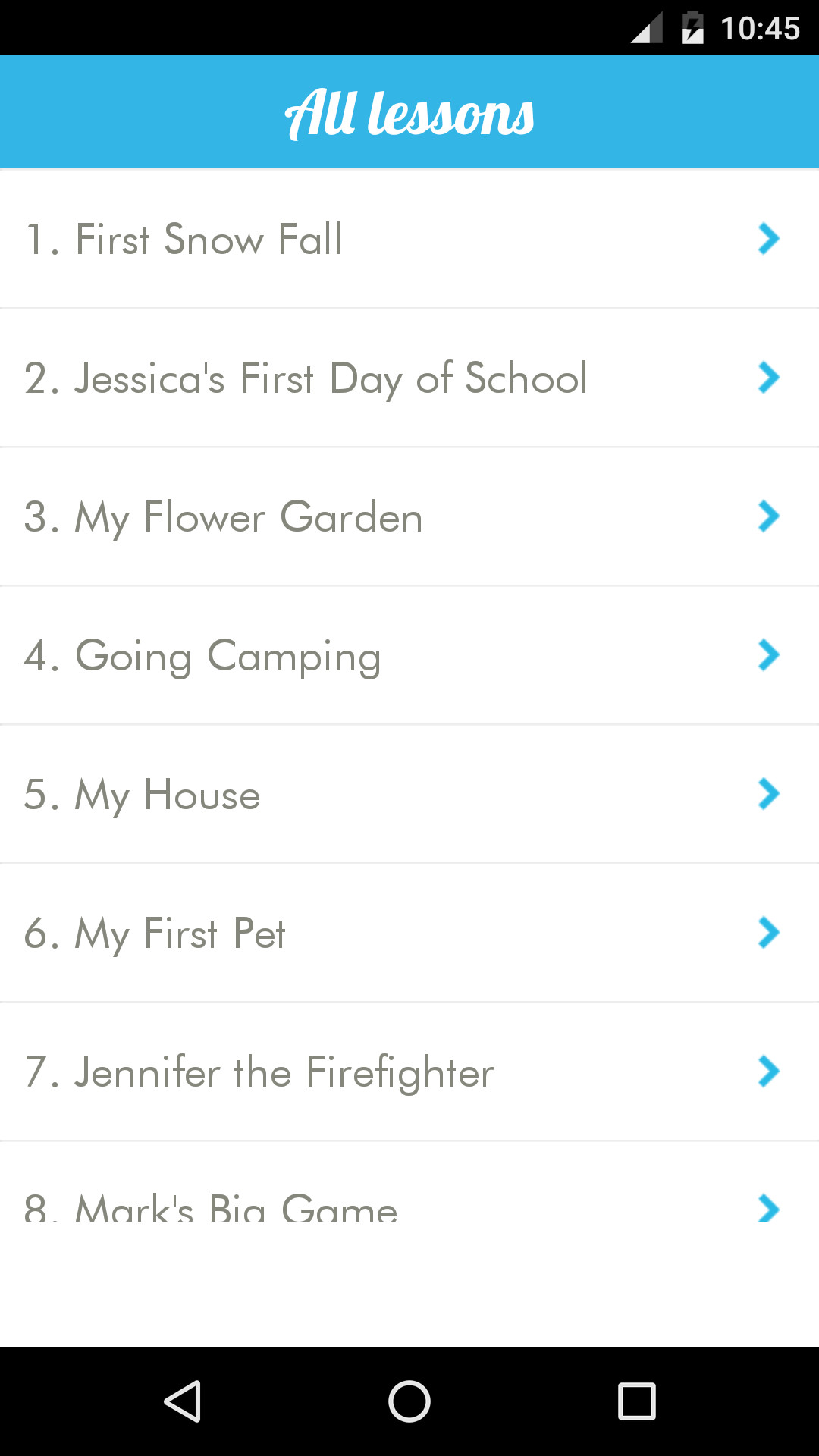Tap the Mark's Big Game lesson
819x1456 pixels.
pyautogui.click(x=409, y=1206)
